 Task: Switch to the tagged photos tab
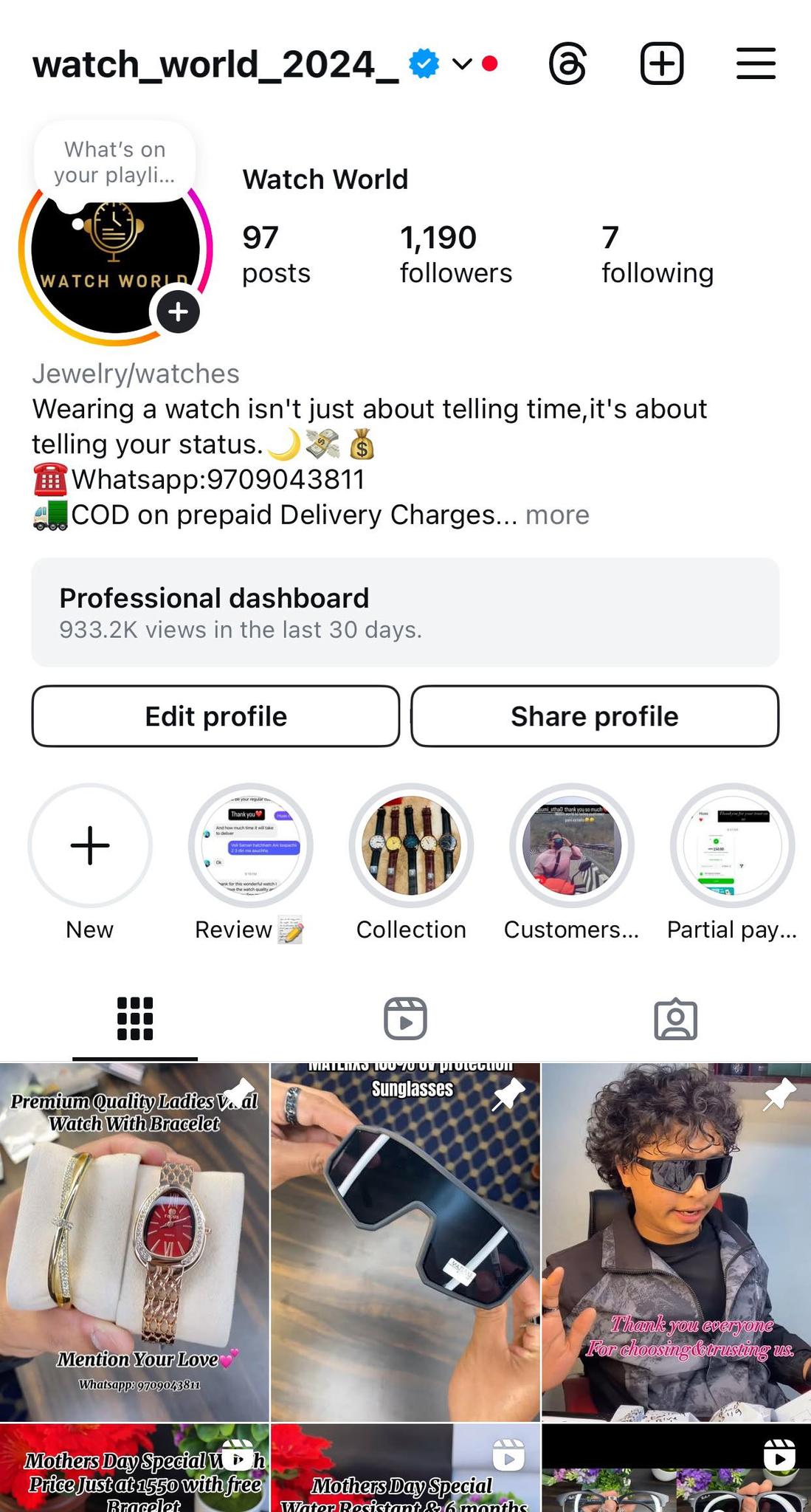coord(675,1019)
